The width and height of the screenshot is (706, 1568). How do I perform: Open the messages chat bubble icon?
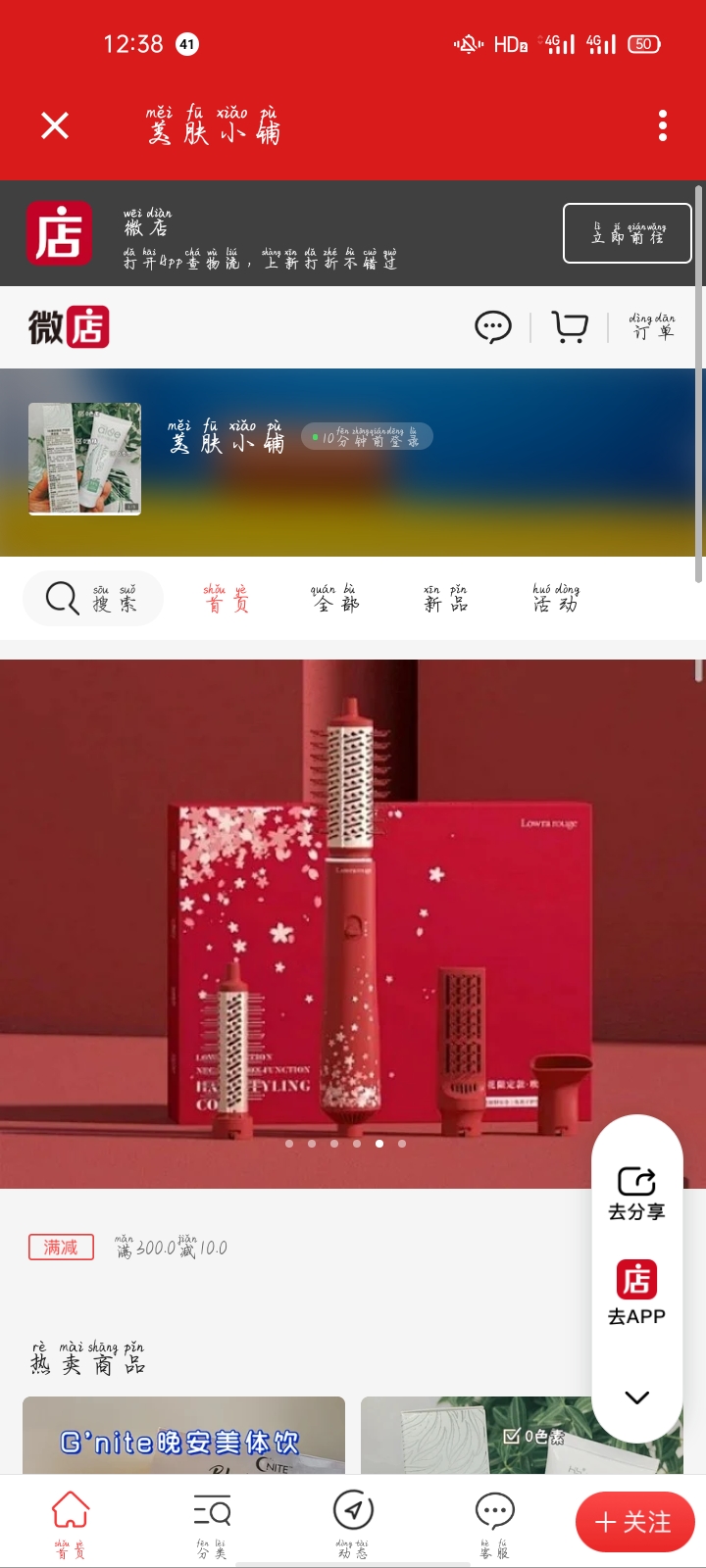pos(492,326)
